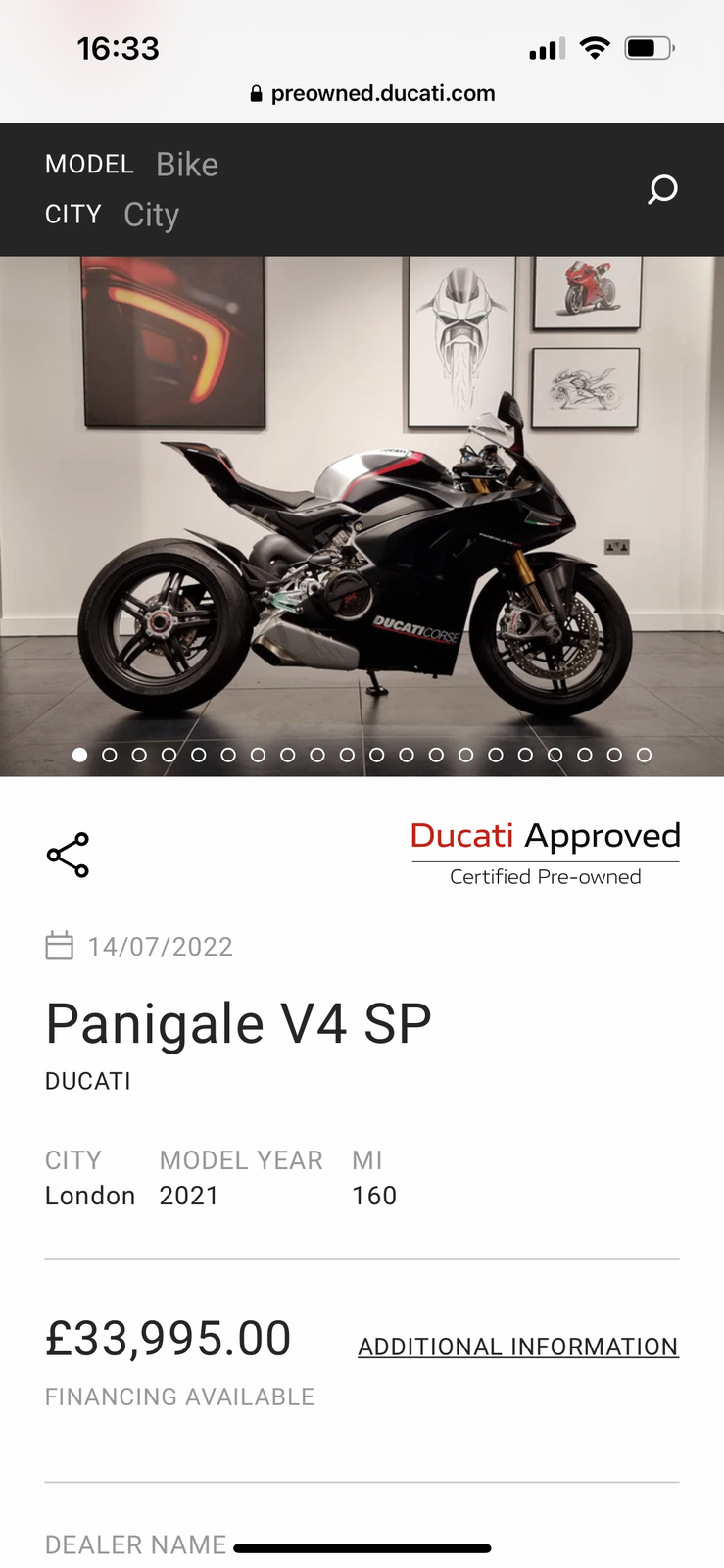Tap the search magnifier icon

click(662, 189)
